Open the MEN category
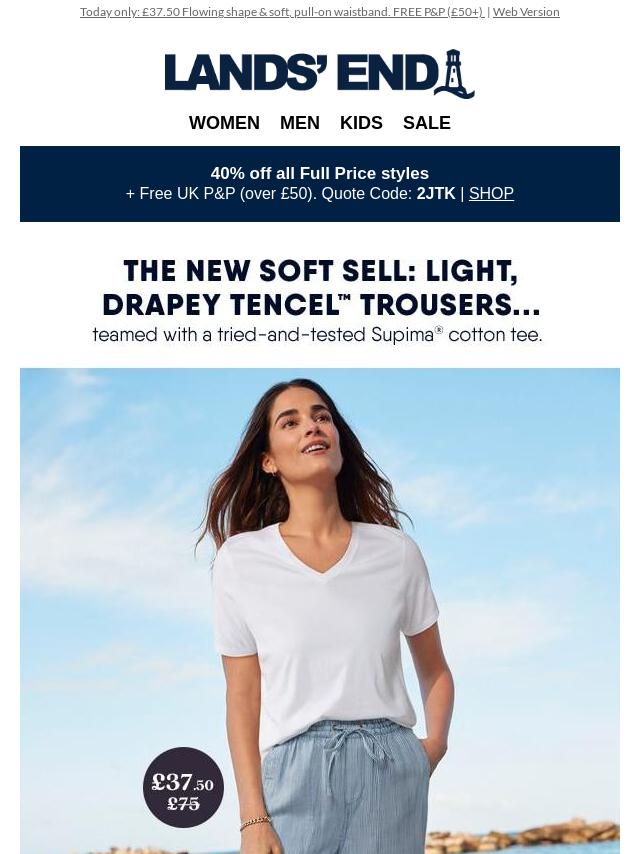The image size is (640, 854). tap(300, 123)
